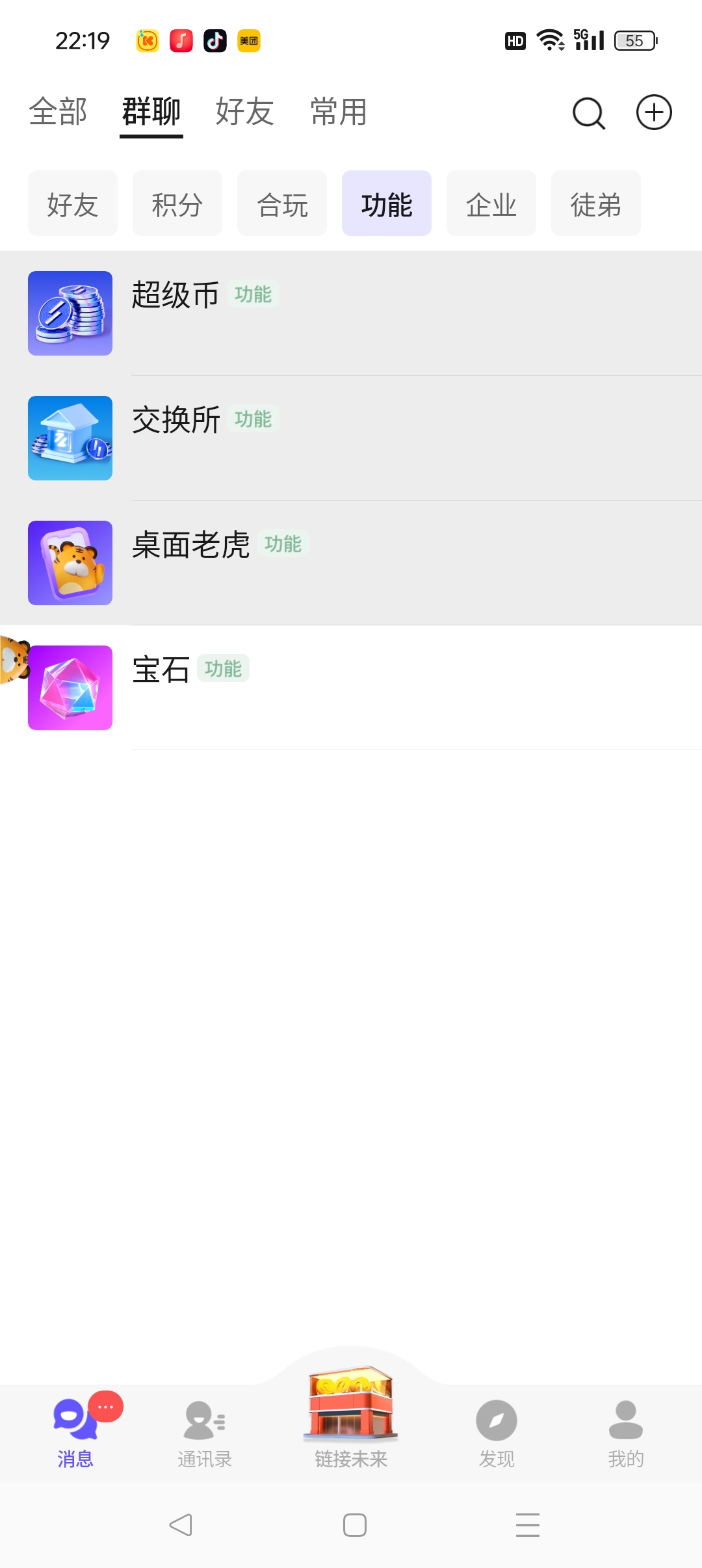
Task: Open the 好友 tab at top
Action: 245,112
